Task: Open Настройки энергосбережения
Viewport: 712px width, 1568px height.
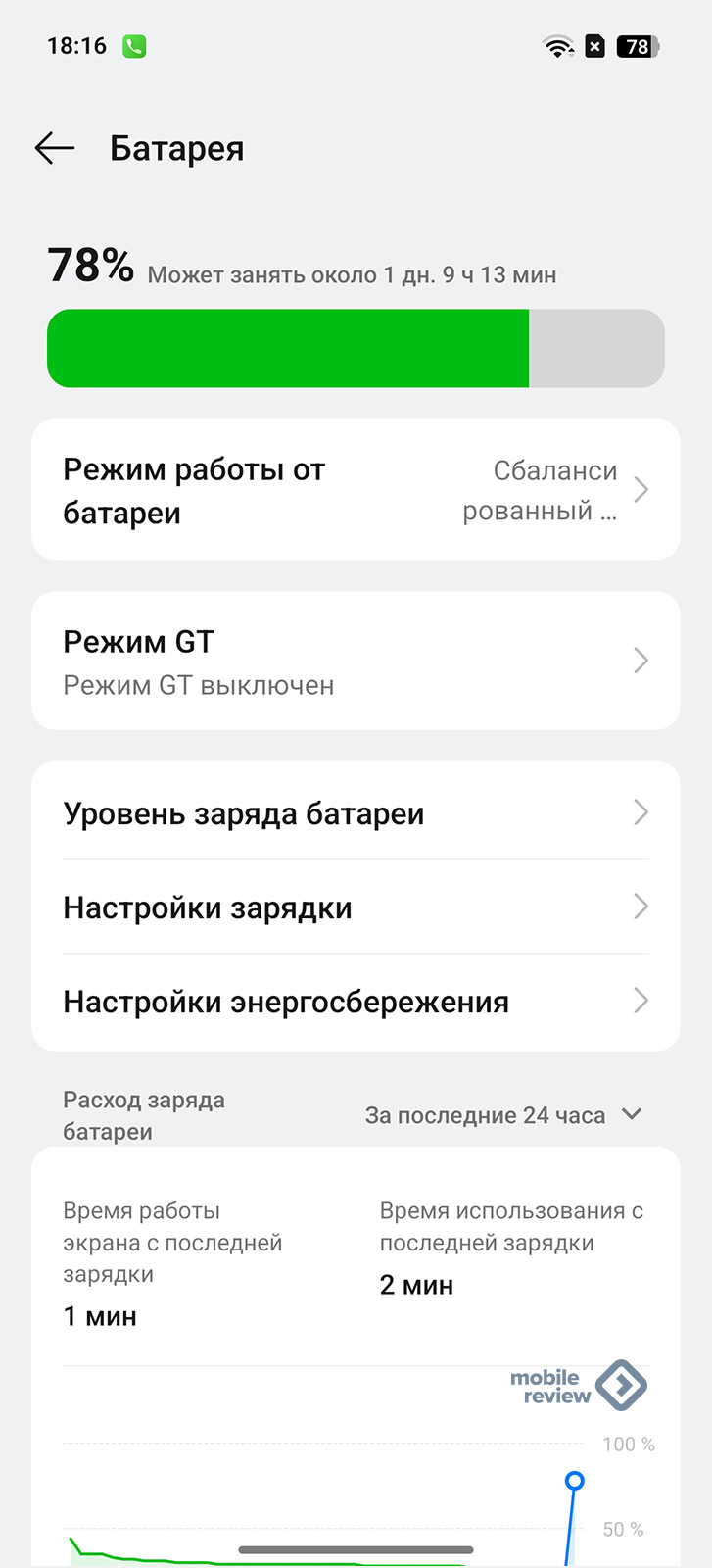Action: point(356,1001)
